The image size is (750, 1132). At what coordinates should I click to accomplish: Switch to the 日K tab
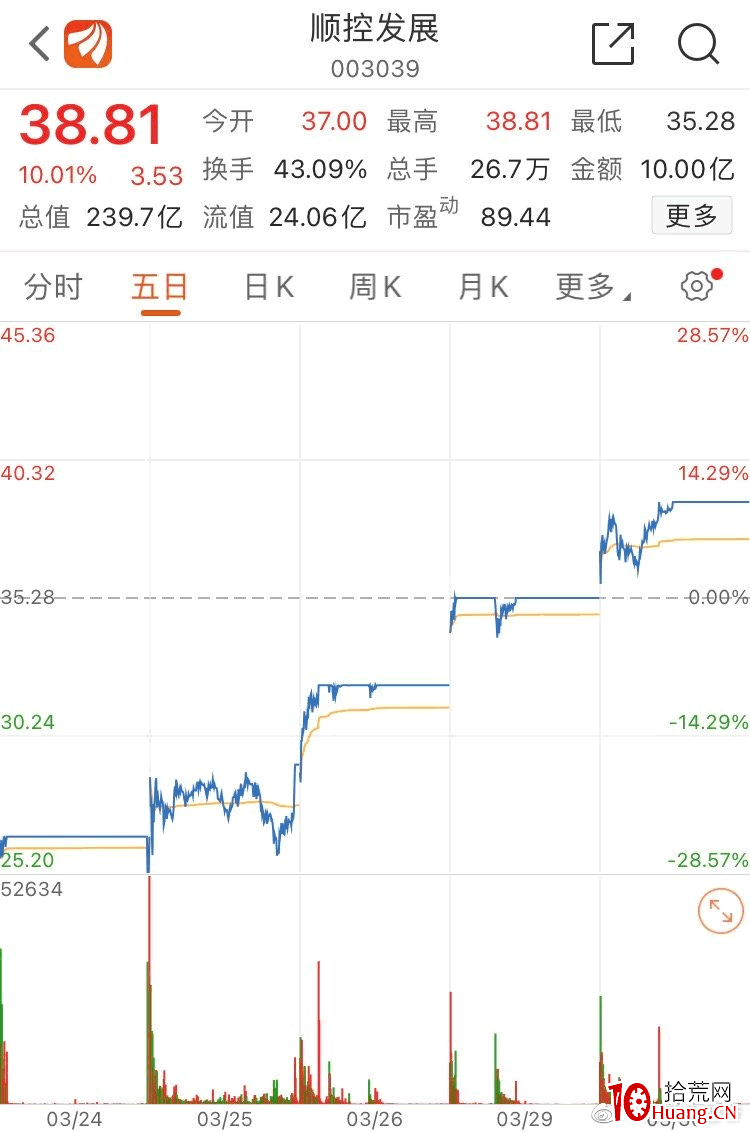(269, 288)
